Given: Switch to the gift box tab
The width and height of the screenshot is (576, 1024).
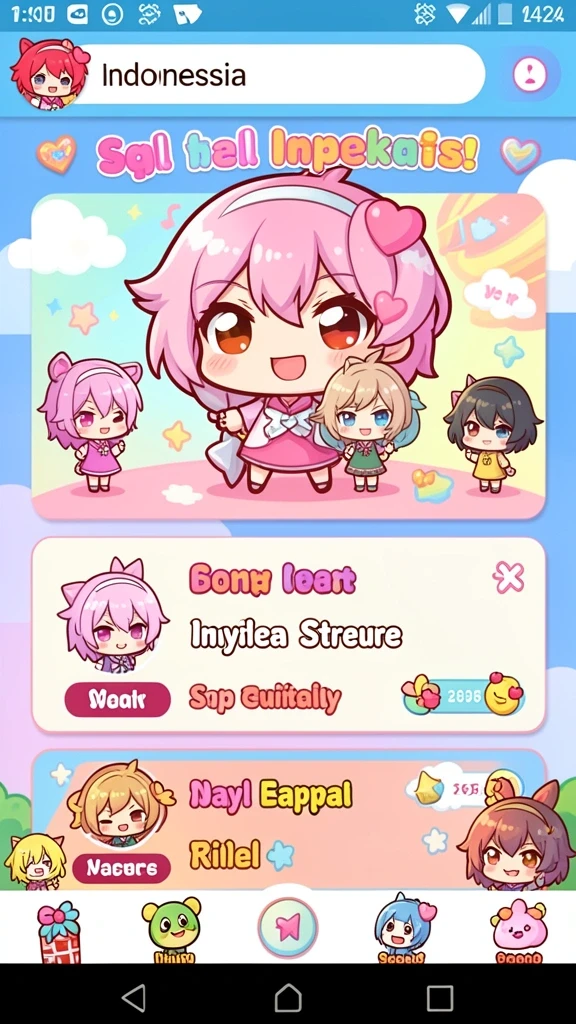Looking at the screenshot, I should 59,931.
